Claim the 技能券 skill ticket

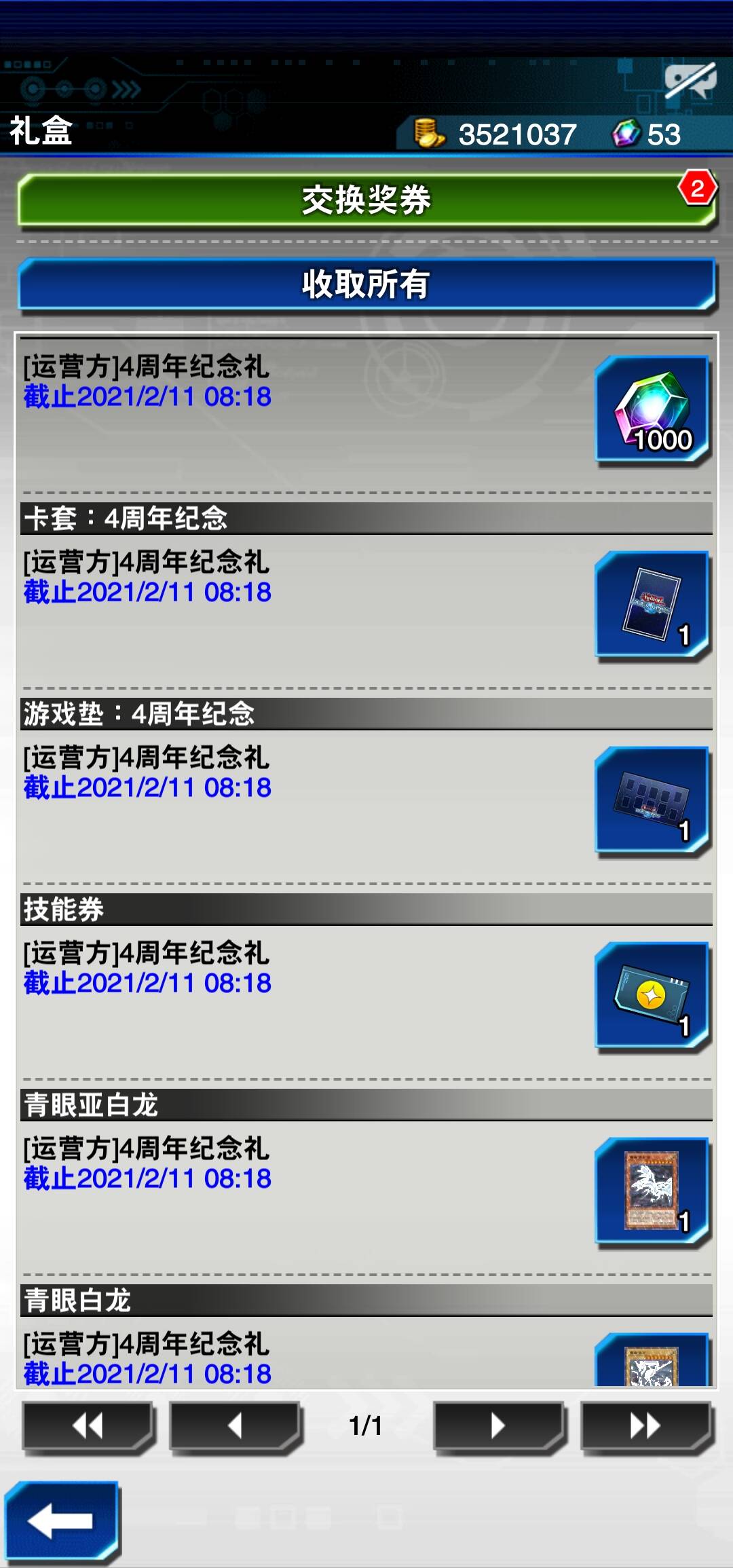tap(652, 996)
